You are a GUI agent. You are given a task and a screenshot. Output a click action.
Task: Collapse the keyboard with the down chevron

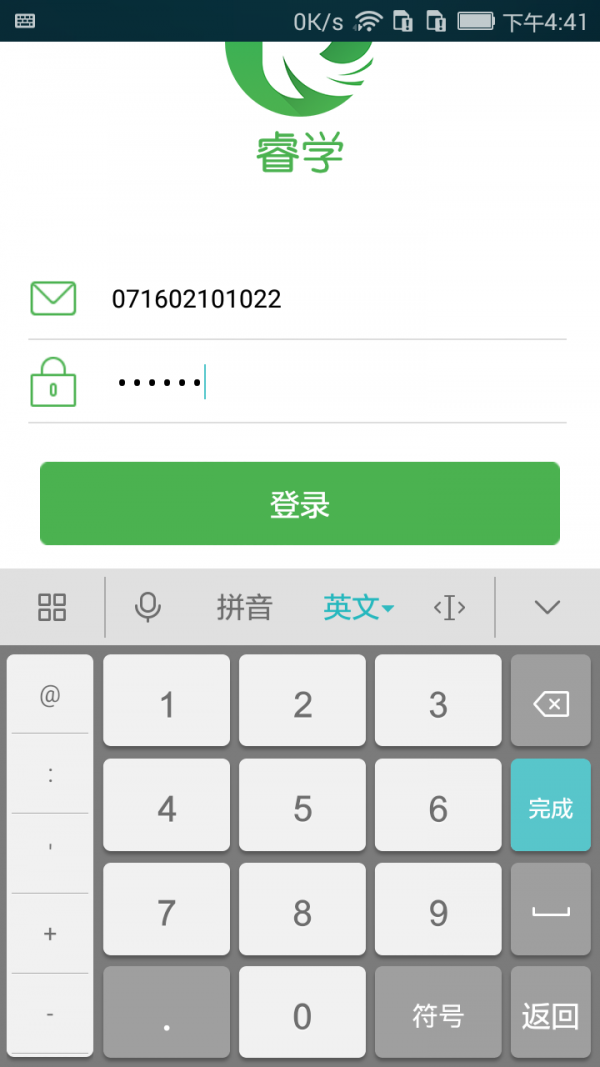click(547, 606)
